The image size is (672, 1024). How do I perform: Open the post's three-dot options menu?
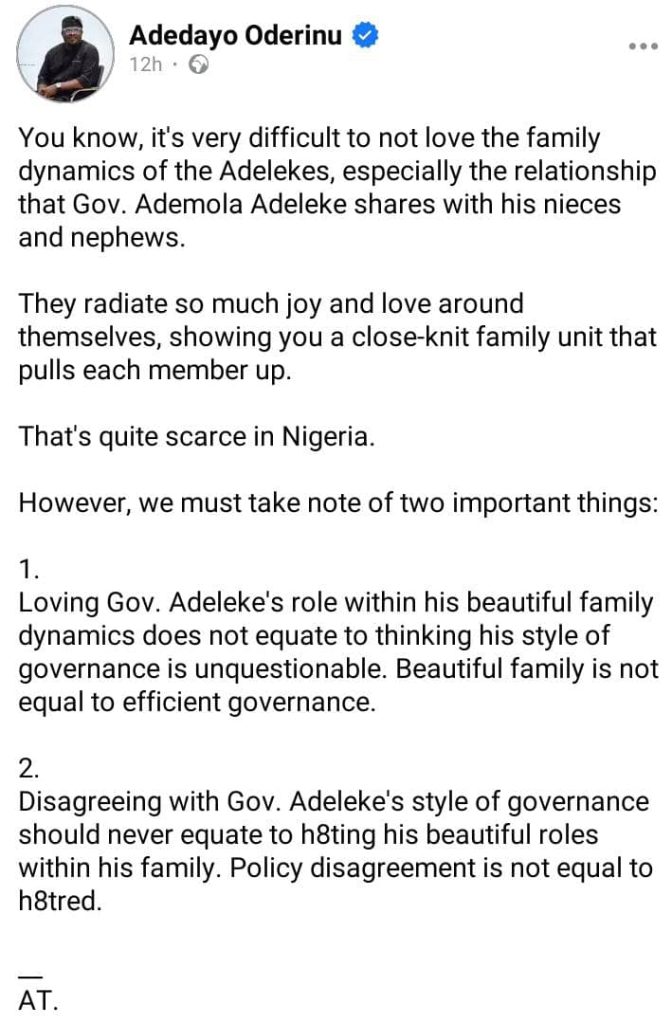tap(639, 46)
